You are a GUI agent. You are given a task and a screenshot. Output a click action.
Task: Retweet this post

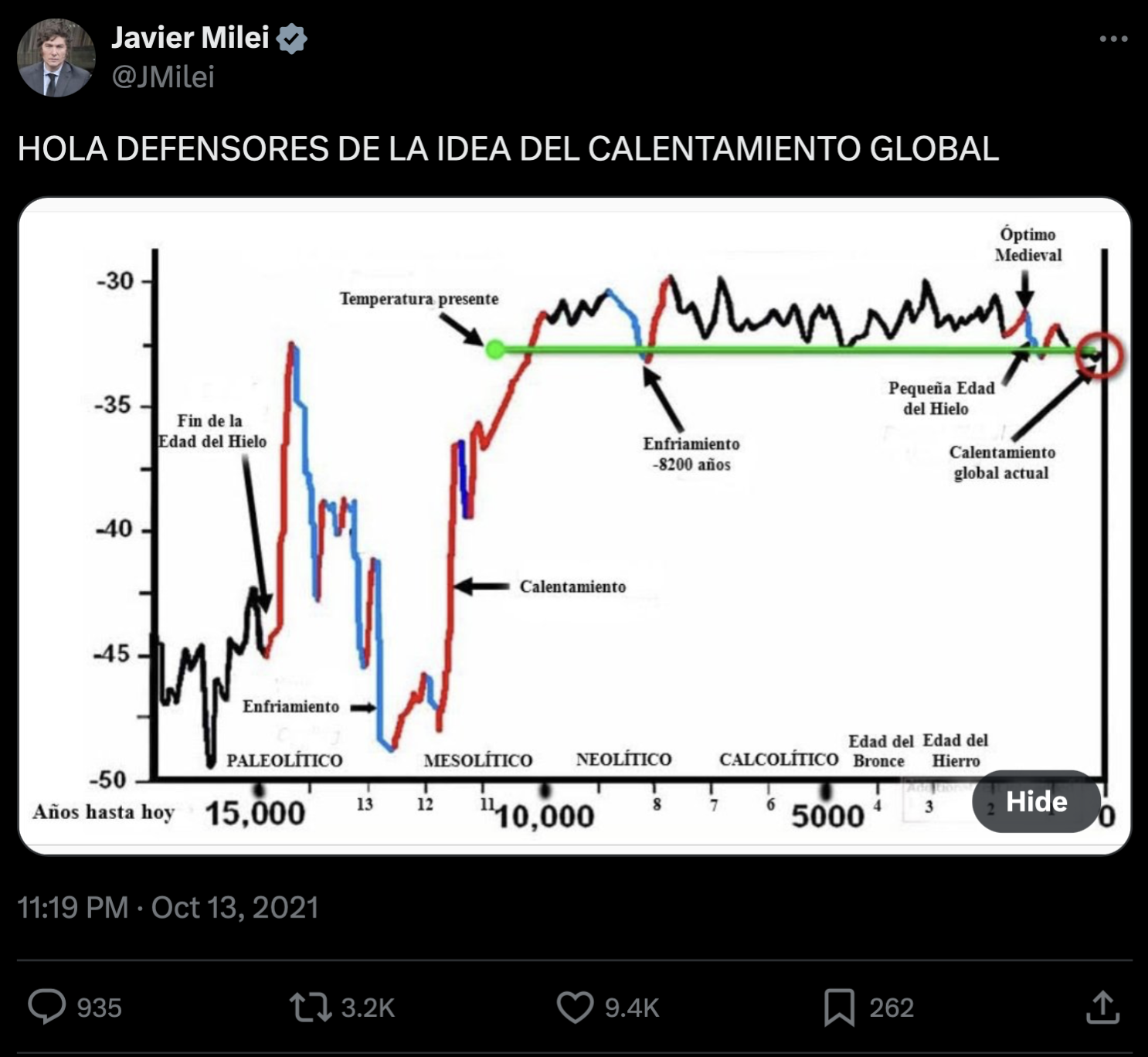click(310, 1007)
